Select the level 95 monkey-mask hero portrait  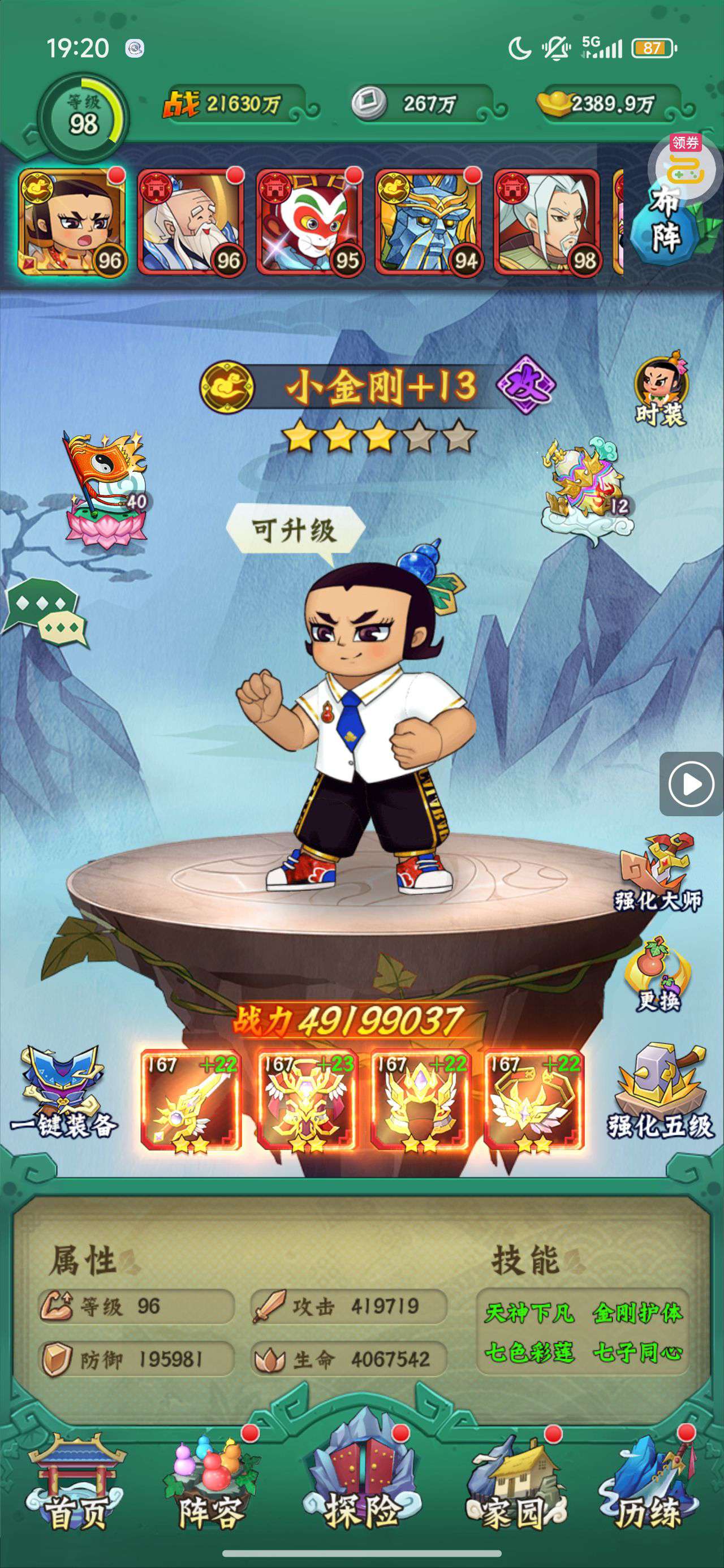coord(311,222)
